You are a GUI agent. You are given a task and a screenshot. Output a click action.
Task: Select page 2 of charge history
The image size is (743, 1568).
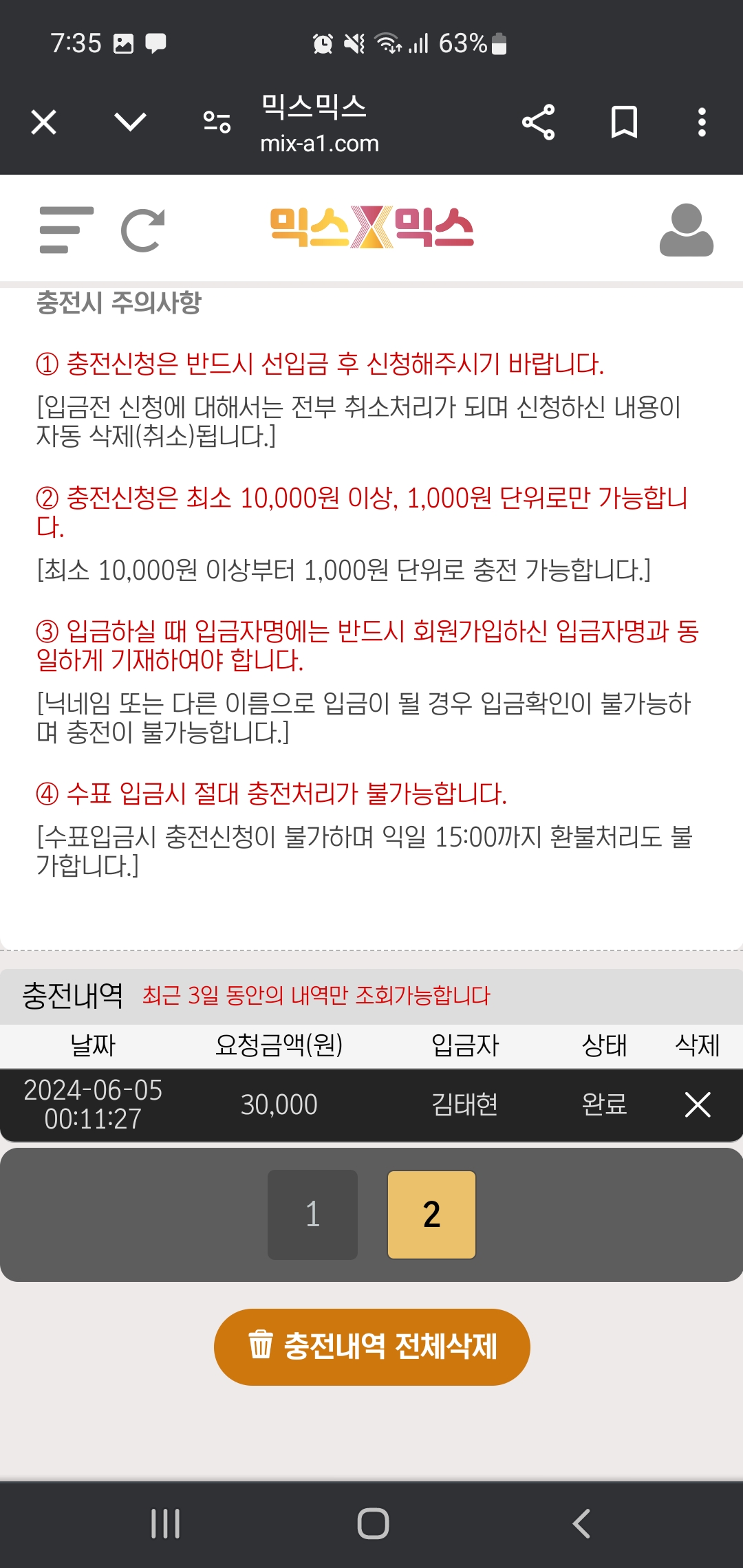click(431, 1215)
